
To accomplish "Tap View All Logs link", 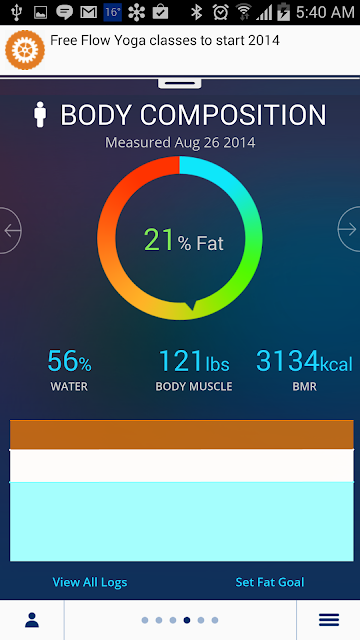I will [90, 582].
